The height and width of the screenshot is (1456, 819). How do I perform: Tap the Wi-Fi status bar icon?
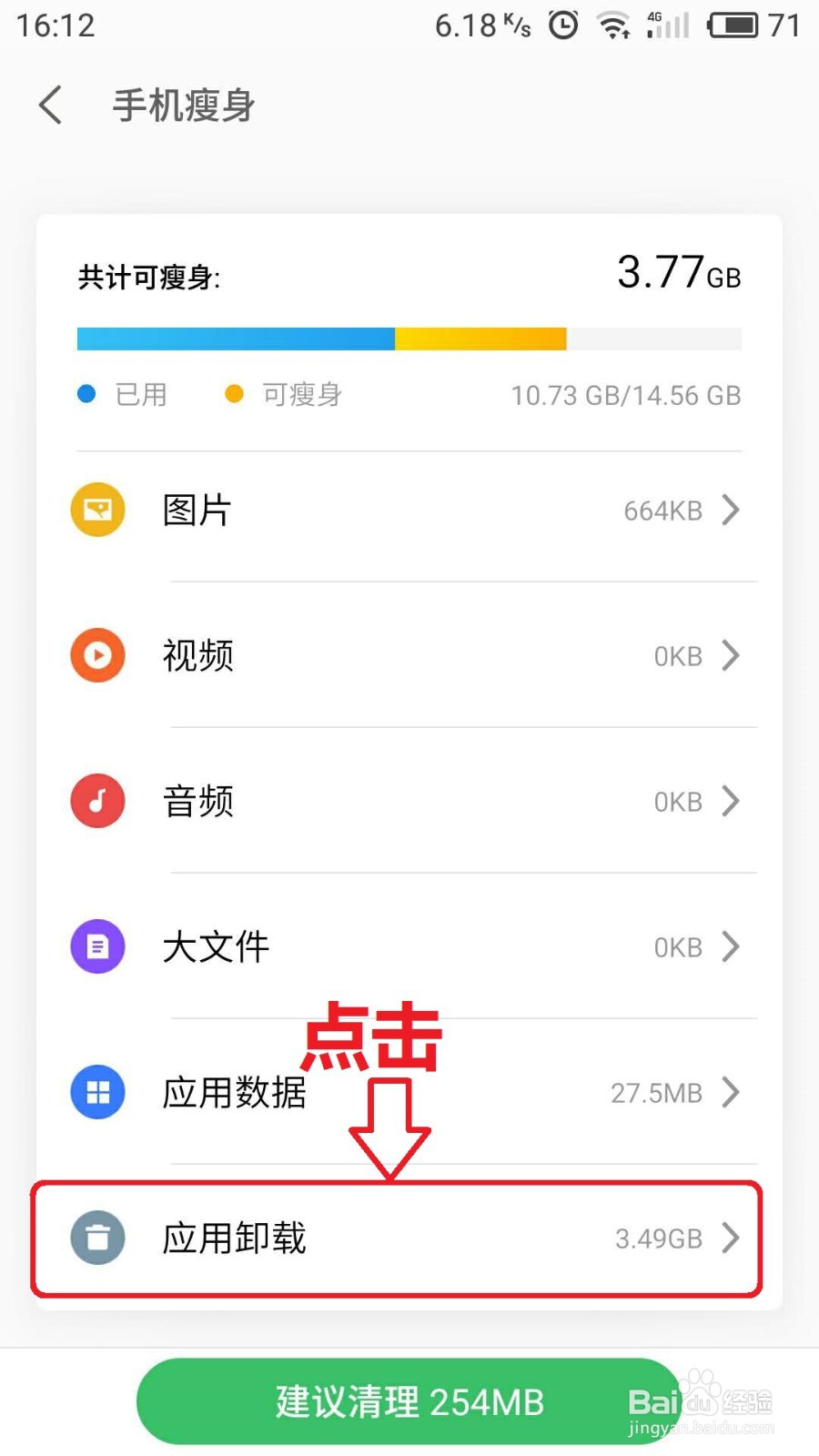[615, 25]
